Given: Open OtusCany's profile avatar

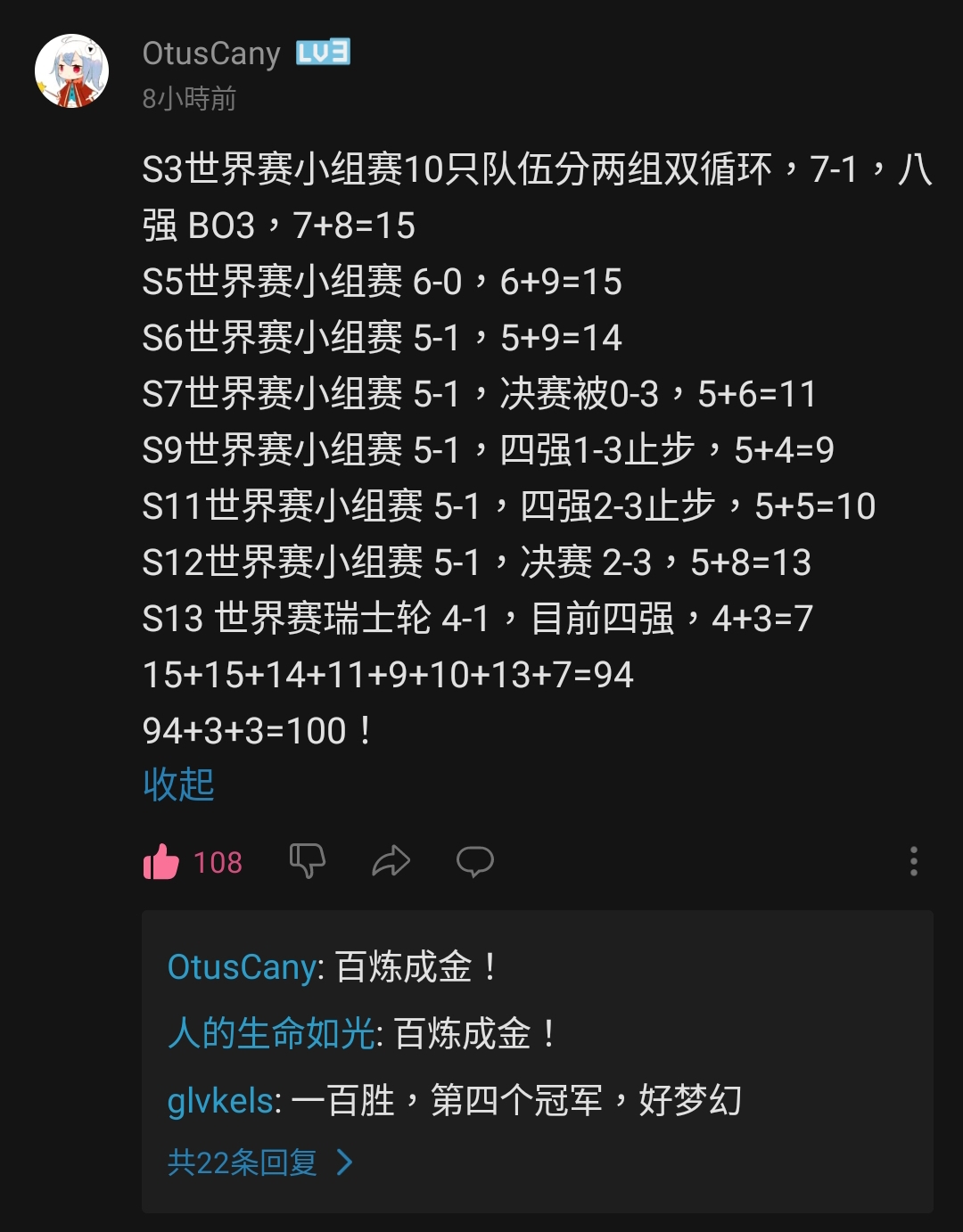Looking at the screenshot, I should (71, 71).
